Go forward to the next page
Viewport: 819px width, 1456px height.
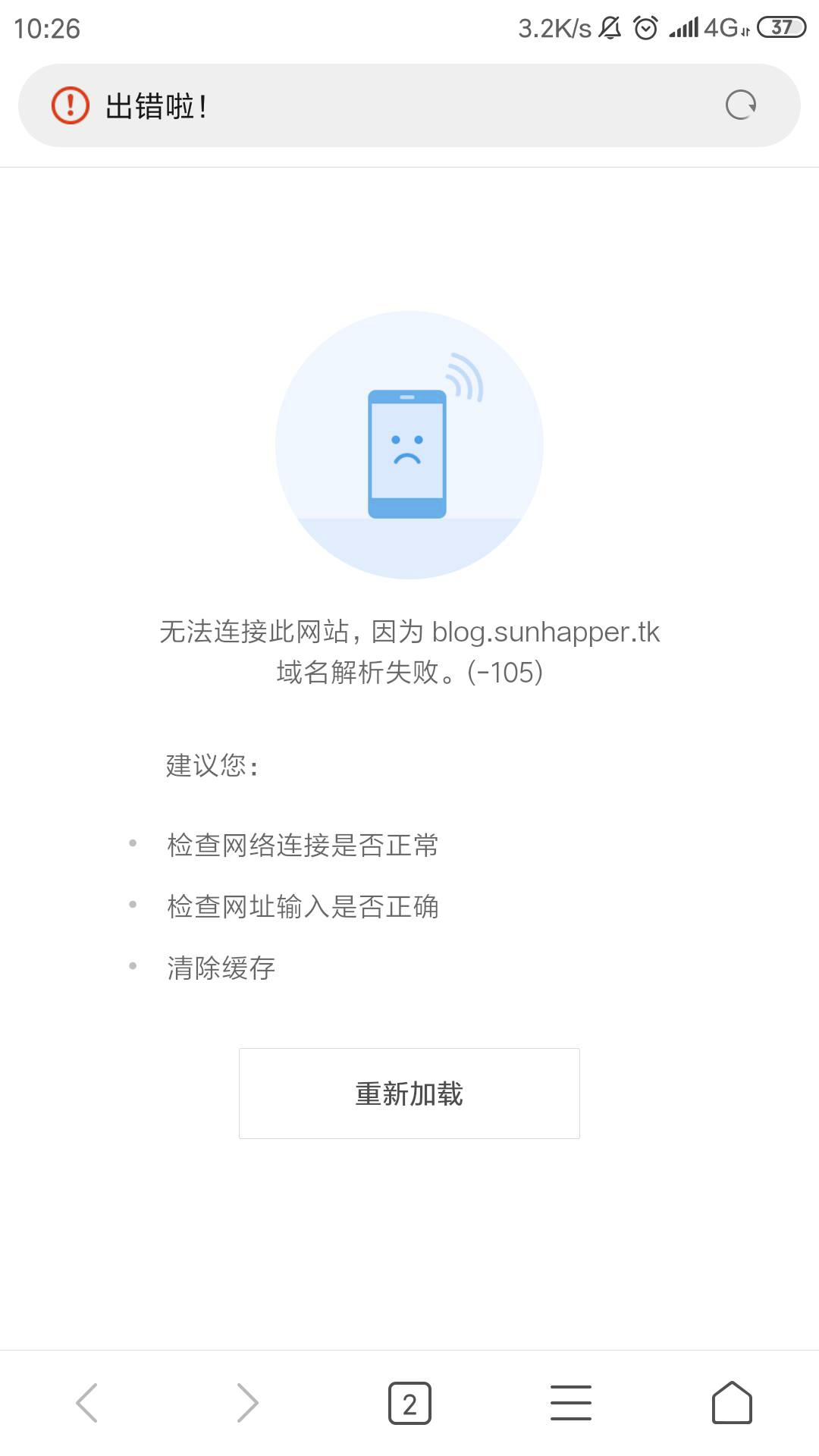(248, 1403)
